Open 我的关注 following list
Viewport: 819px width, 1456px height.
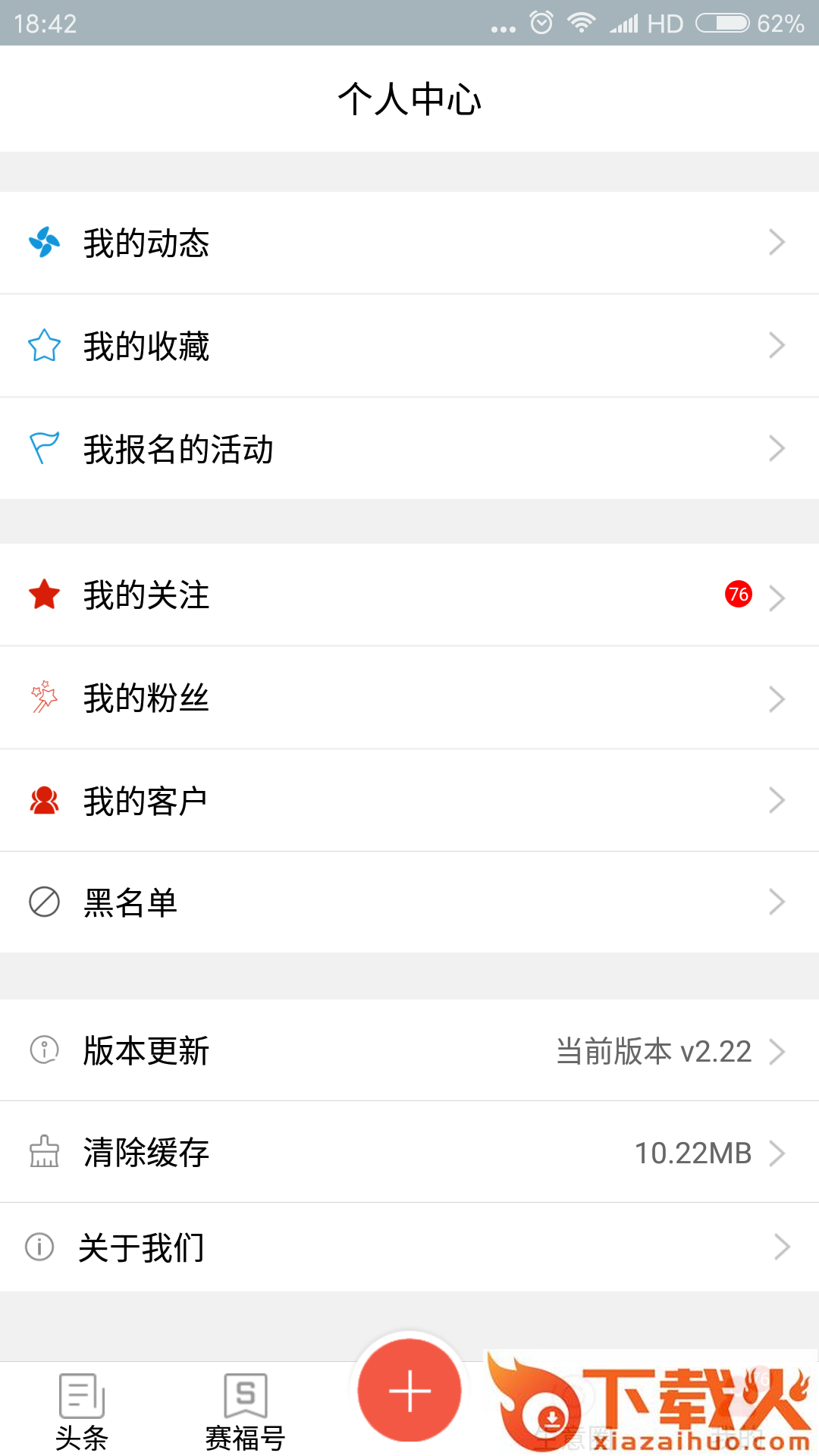click(x=409, y=595)
